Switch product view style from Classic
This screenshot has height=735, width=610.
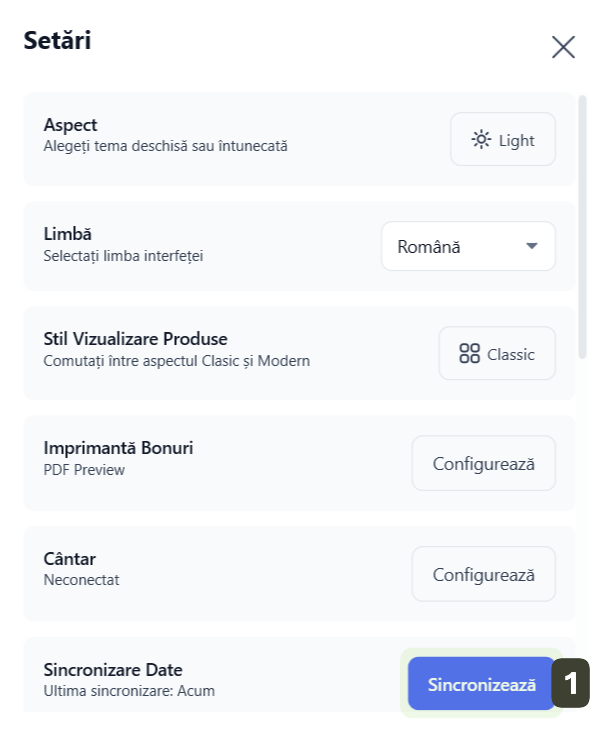tap(497, 353)
